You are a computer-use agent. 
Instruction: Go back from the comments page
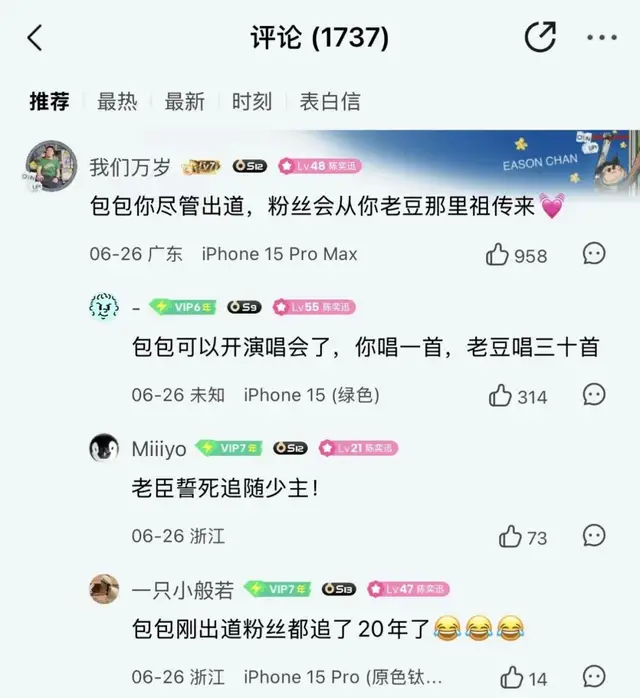click(x=35, y=38)
